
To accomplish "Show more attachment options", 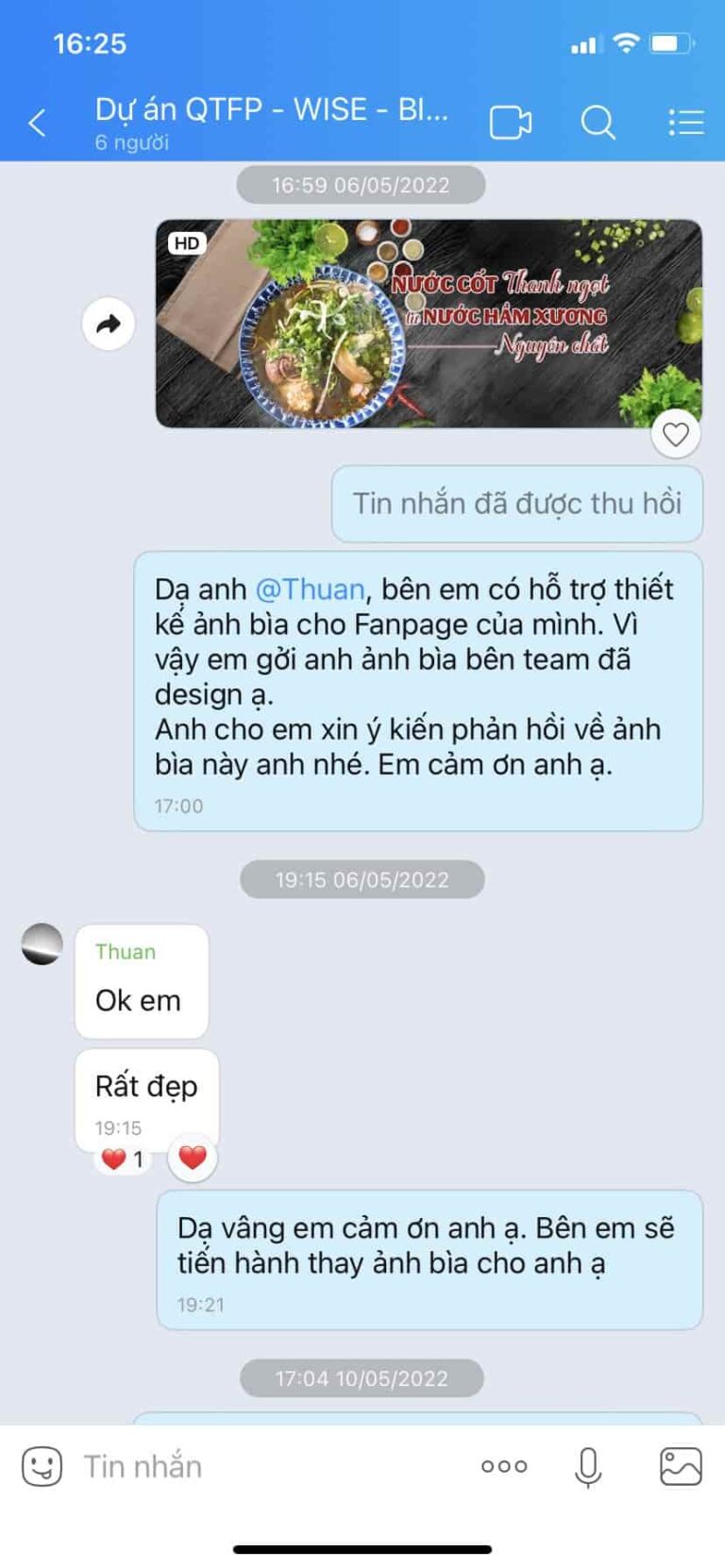I will [504, 1467].
